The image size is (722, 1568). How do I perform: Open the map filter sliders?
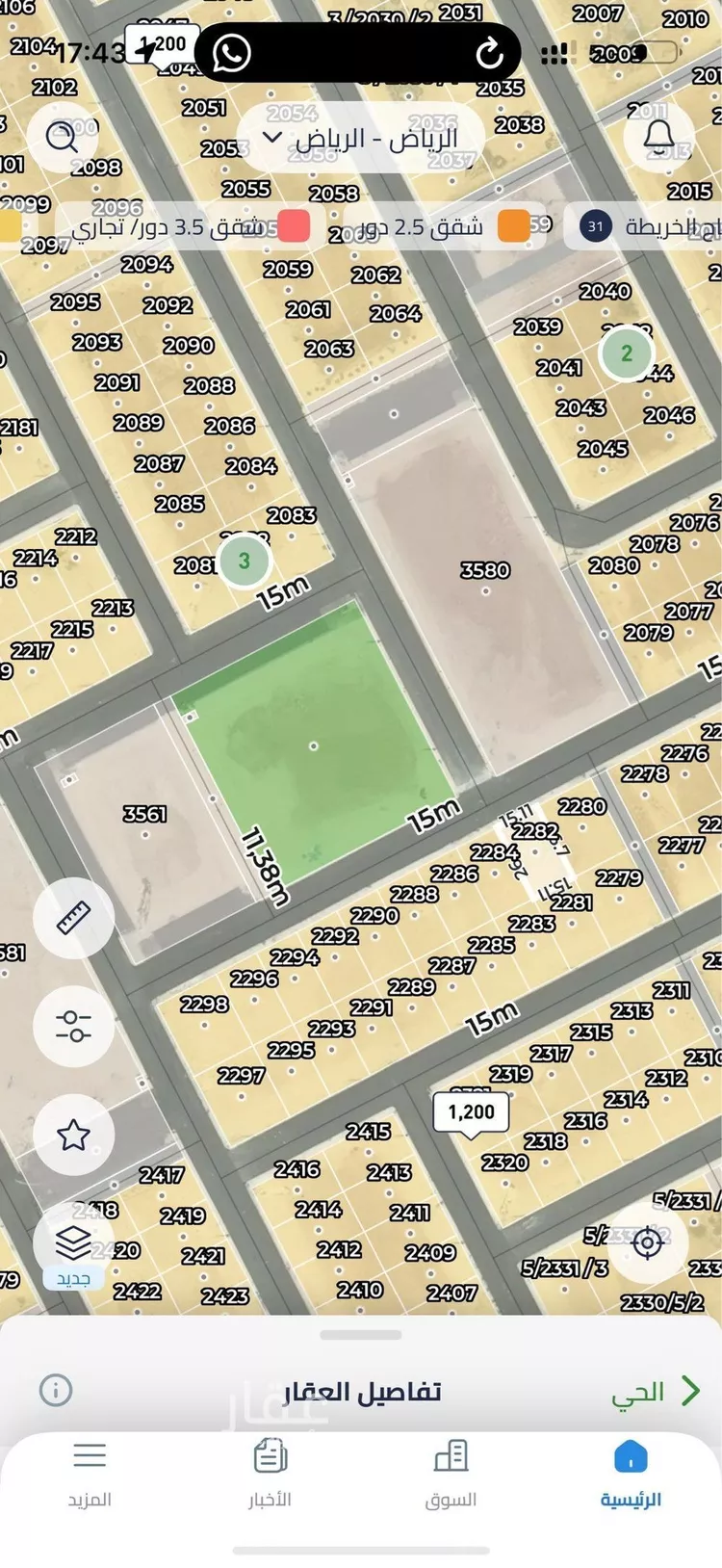click(x=74, y=1026)
